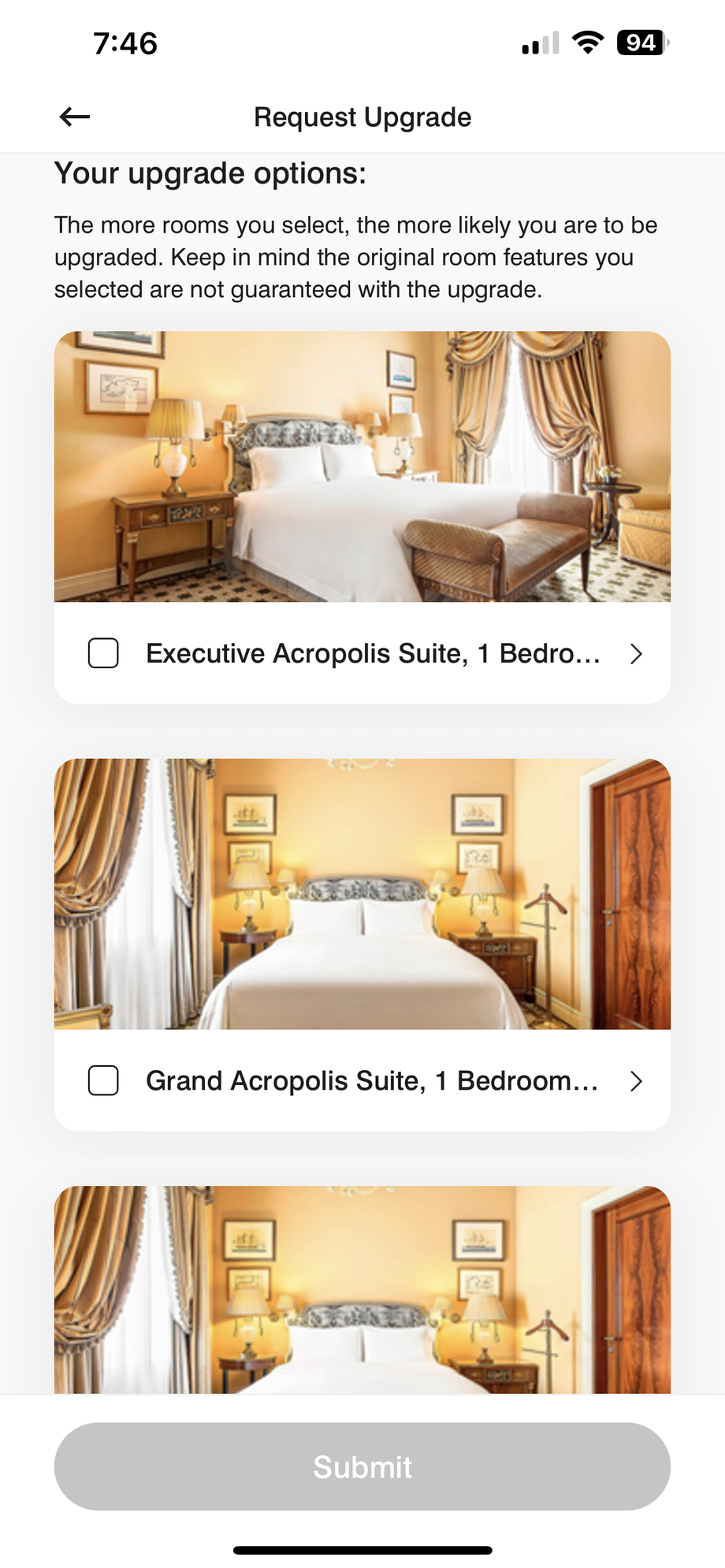View the Grand Acropolis Suite room photo

[x=362, y=894]
